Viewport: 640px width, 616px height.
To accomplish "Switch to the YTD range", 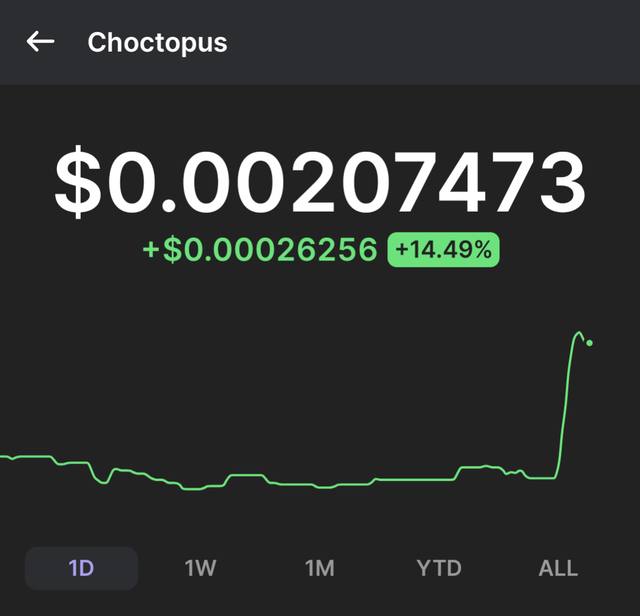I will [x=439, y=568].
